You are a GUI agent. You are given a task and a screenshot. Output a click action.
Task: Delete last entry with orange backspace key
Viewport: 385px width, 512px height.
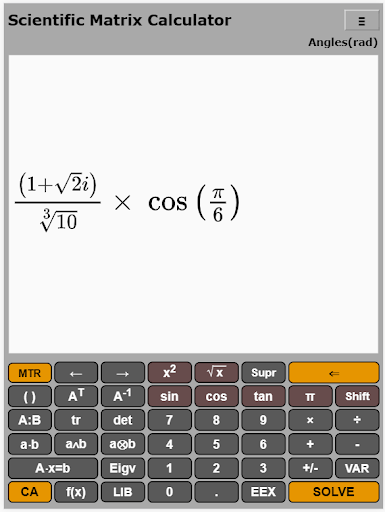point(334,373)
